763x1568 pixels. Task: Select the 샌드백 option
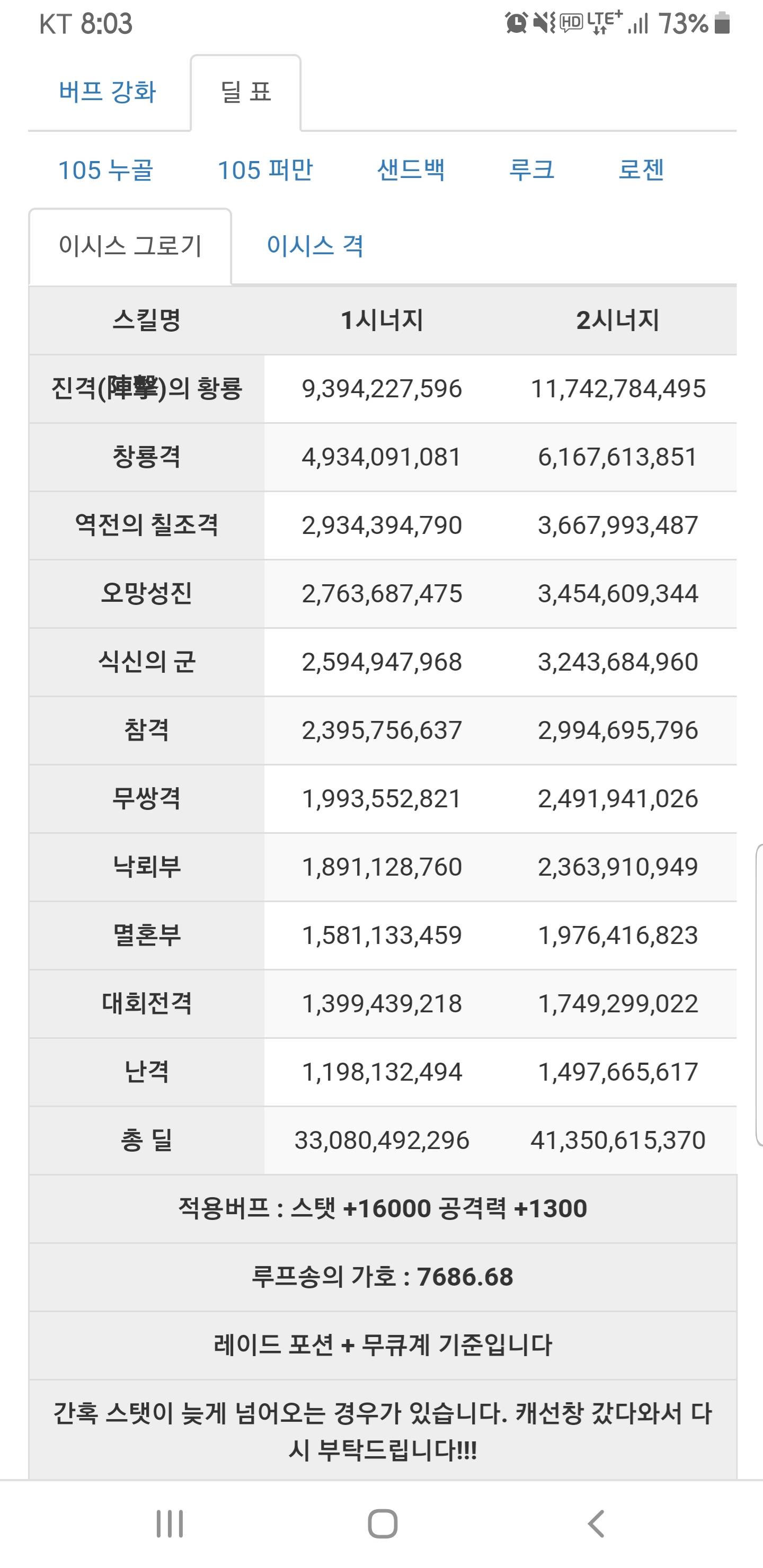[411, 170]
